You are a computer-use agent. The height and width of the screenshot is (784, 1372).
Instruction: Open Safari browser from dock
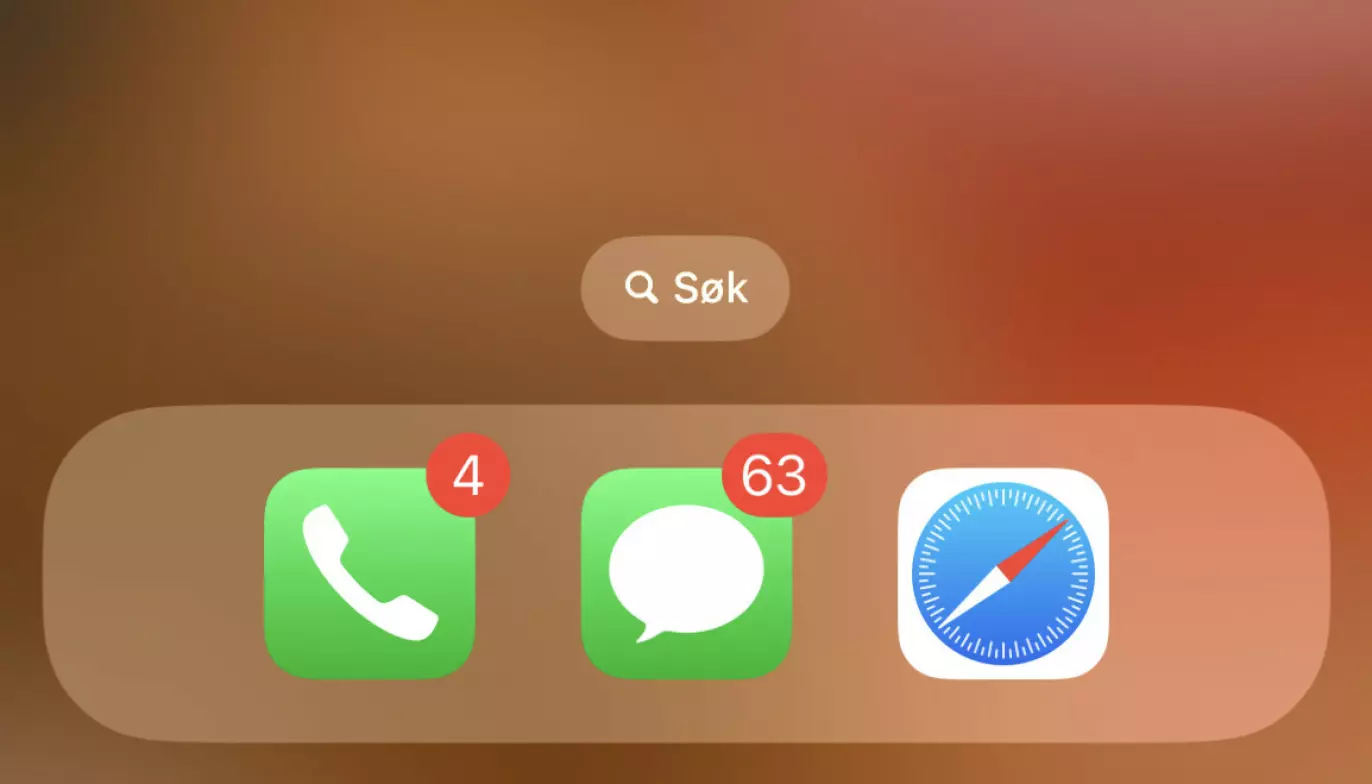1003,573
